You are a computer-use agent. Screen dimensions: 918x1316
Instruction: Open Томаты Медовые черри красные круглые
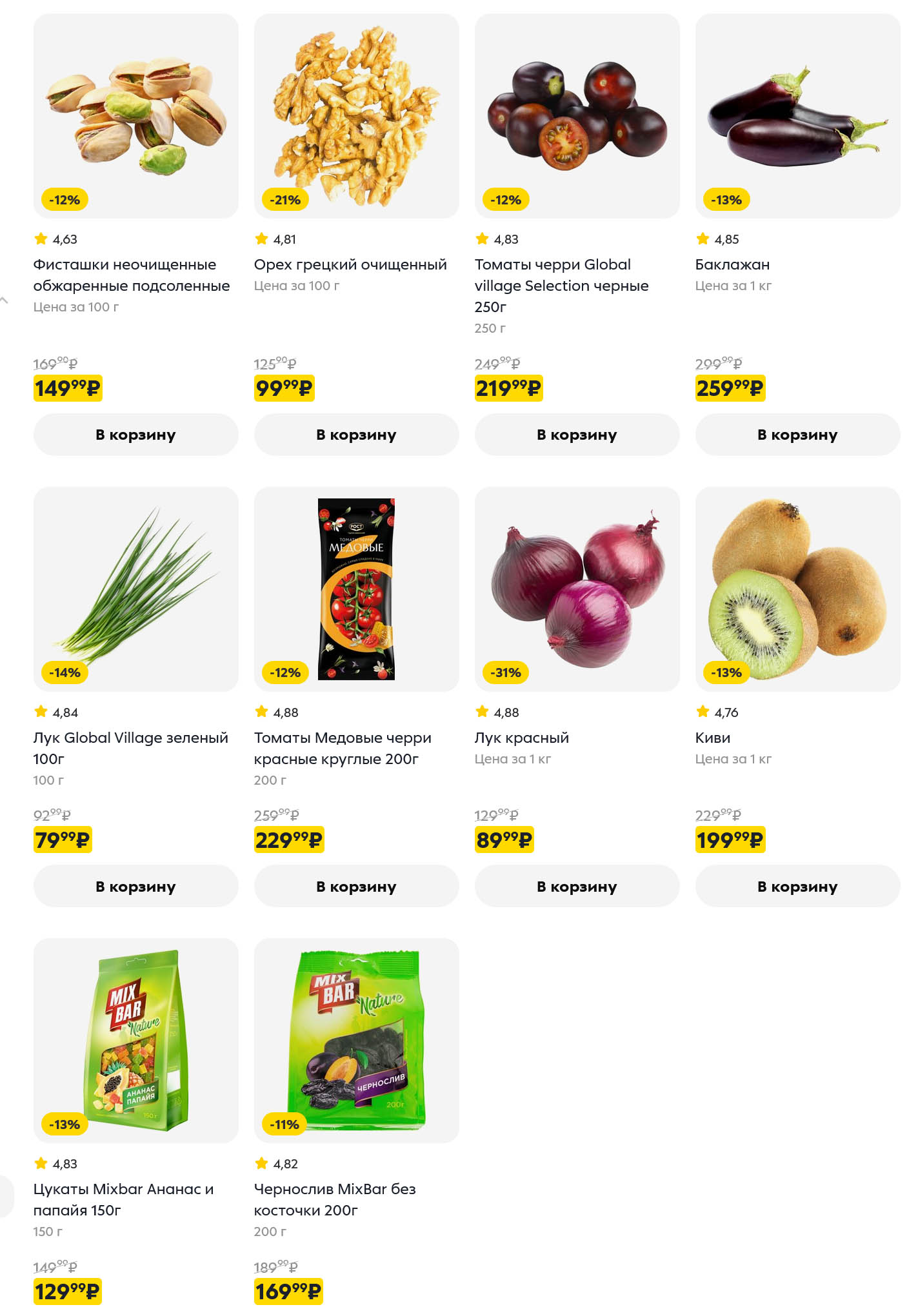coord(342,747)
